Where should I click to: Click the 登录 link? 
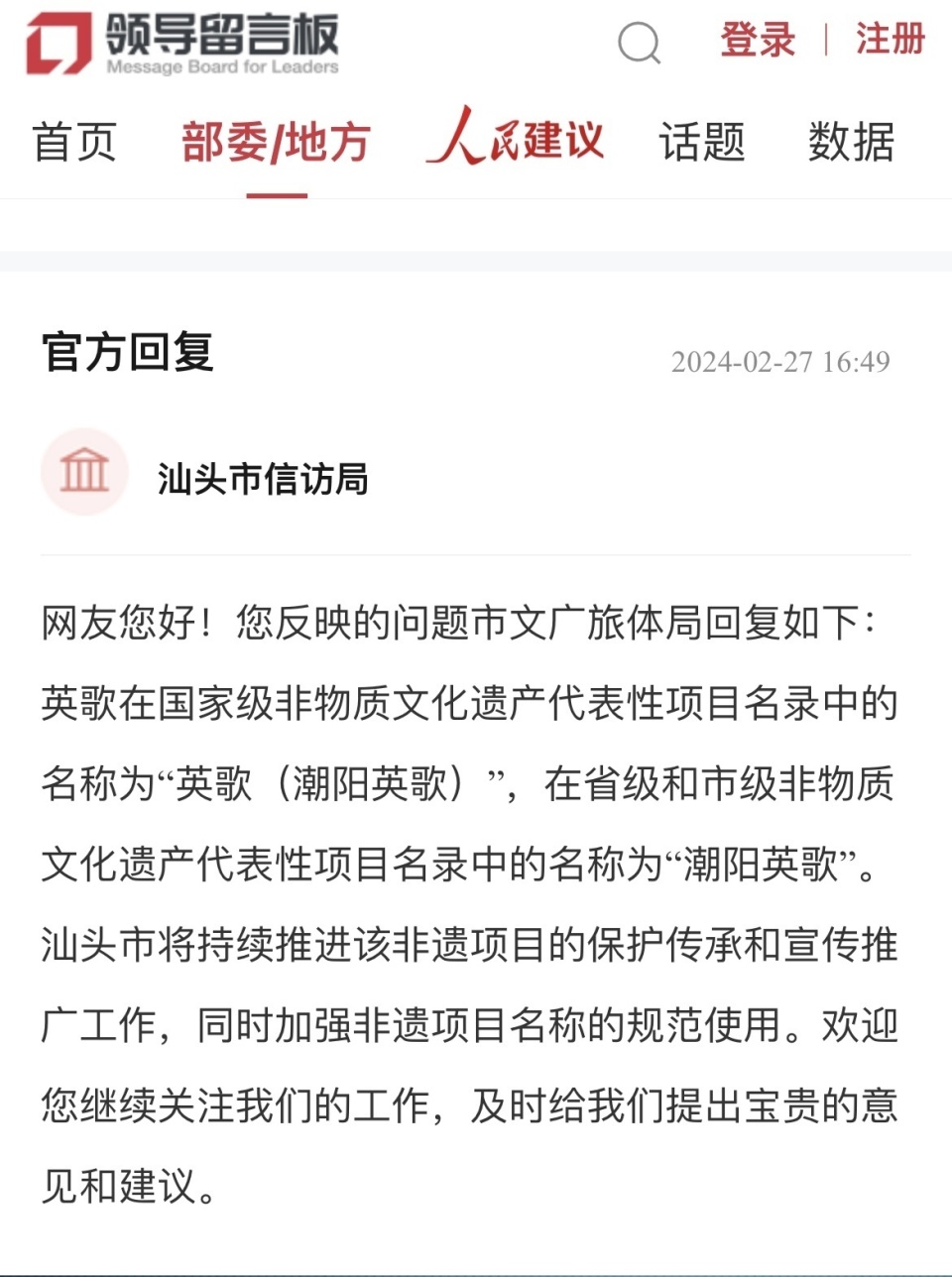(760, 40)
